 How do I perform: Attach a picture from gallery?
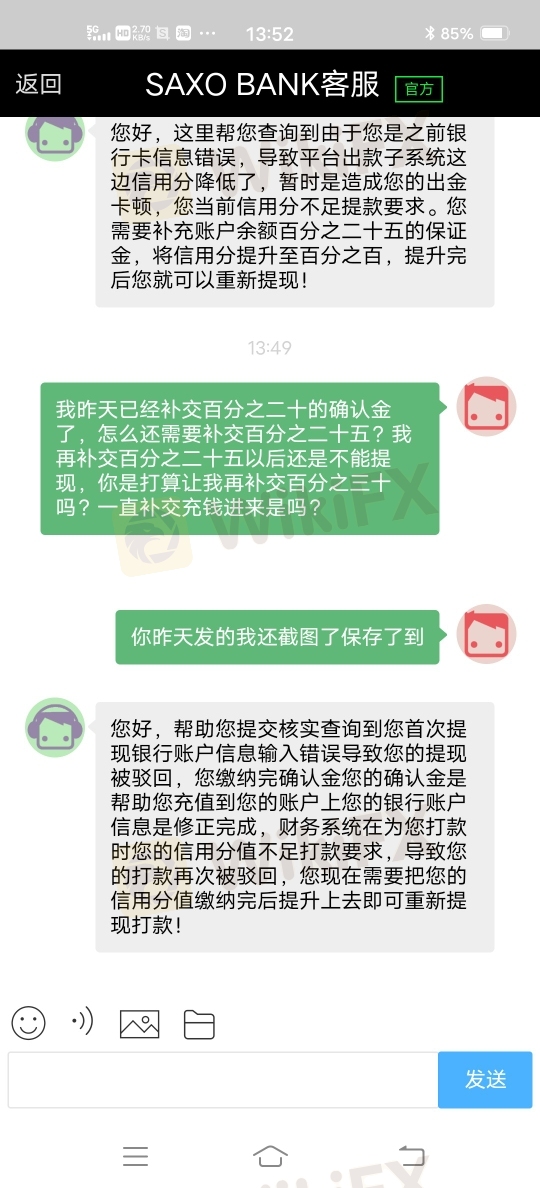(x=139, y=1024)
